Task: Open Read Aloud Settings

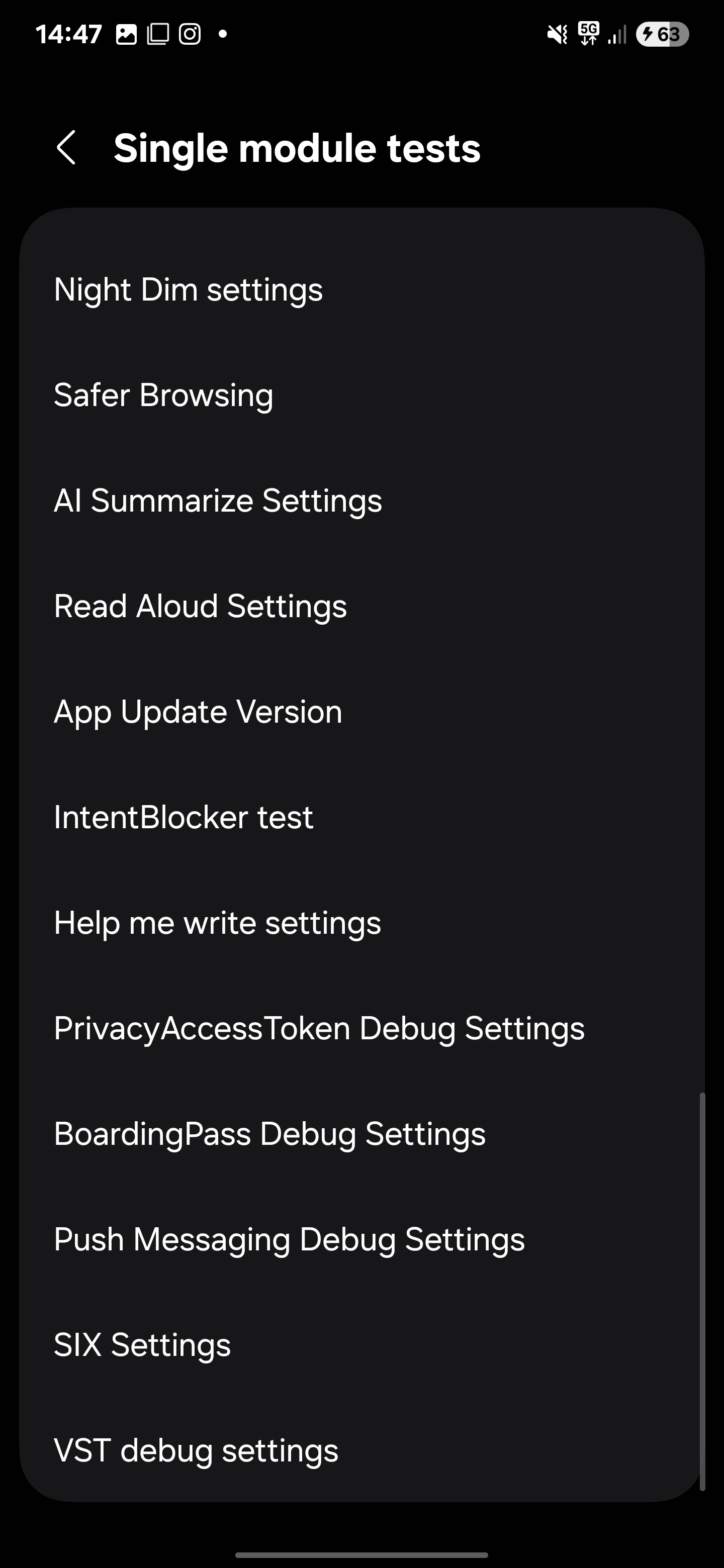Action: pyautogui.click(x=361, y=606)
